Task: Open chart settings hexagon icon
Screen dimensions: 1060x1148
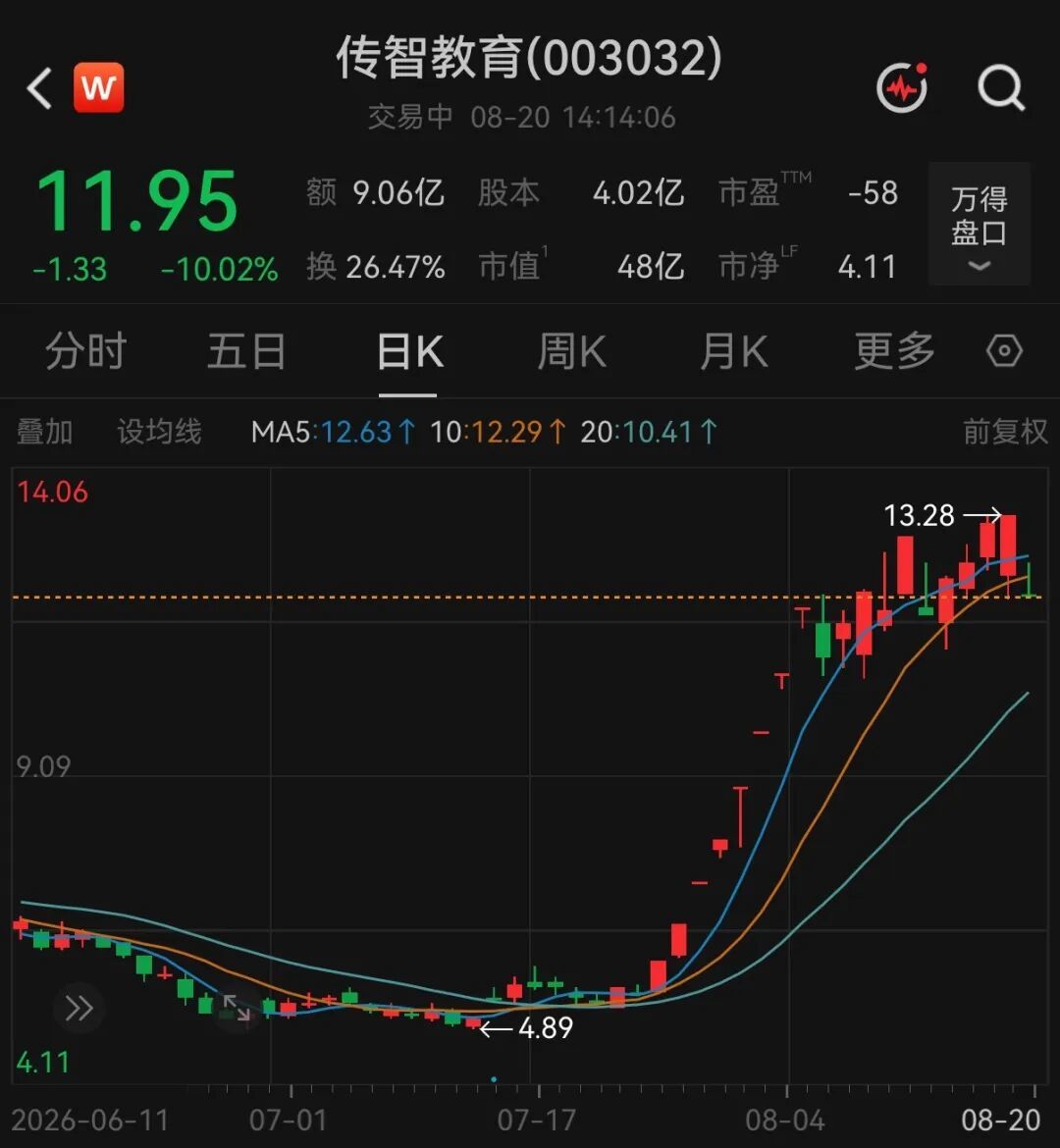Action: (1004, 350)
